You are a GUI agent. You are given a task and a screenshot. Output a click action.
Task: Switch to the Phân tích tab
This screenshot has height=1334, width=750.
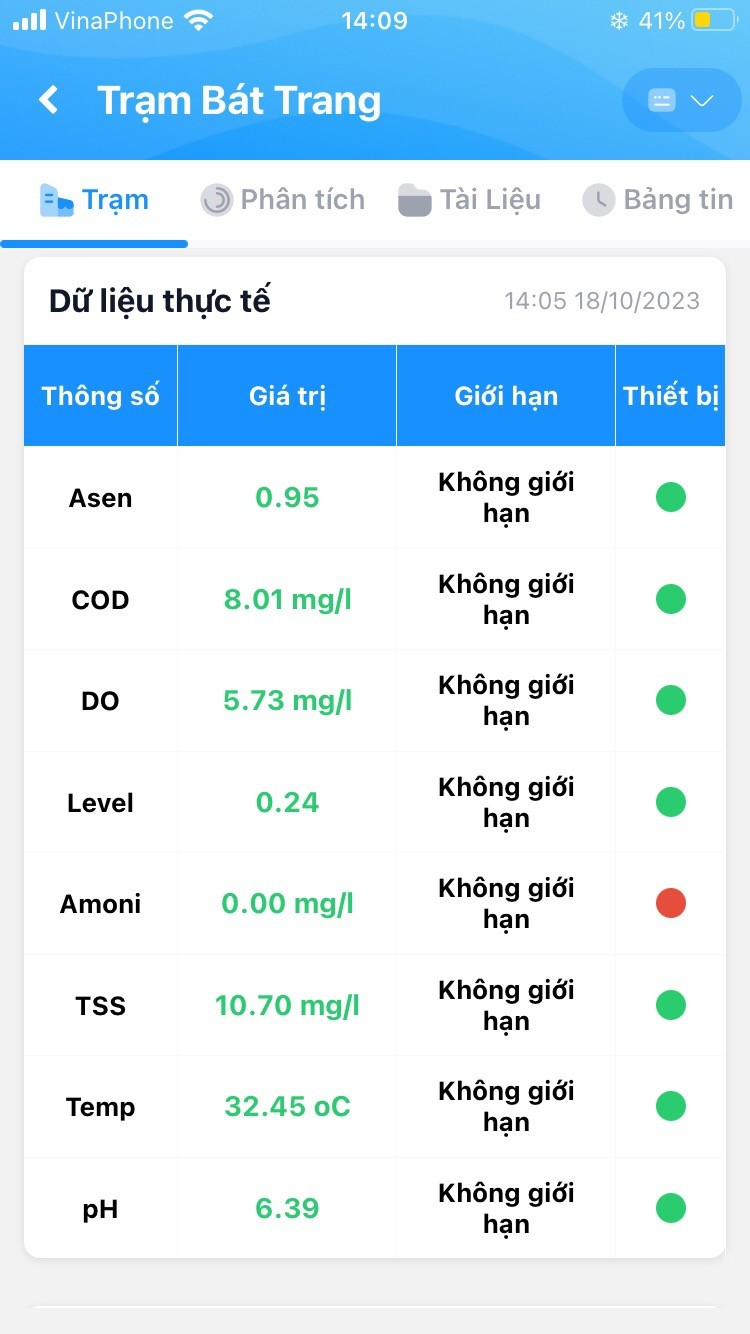click(283, 200)
